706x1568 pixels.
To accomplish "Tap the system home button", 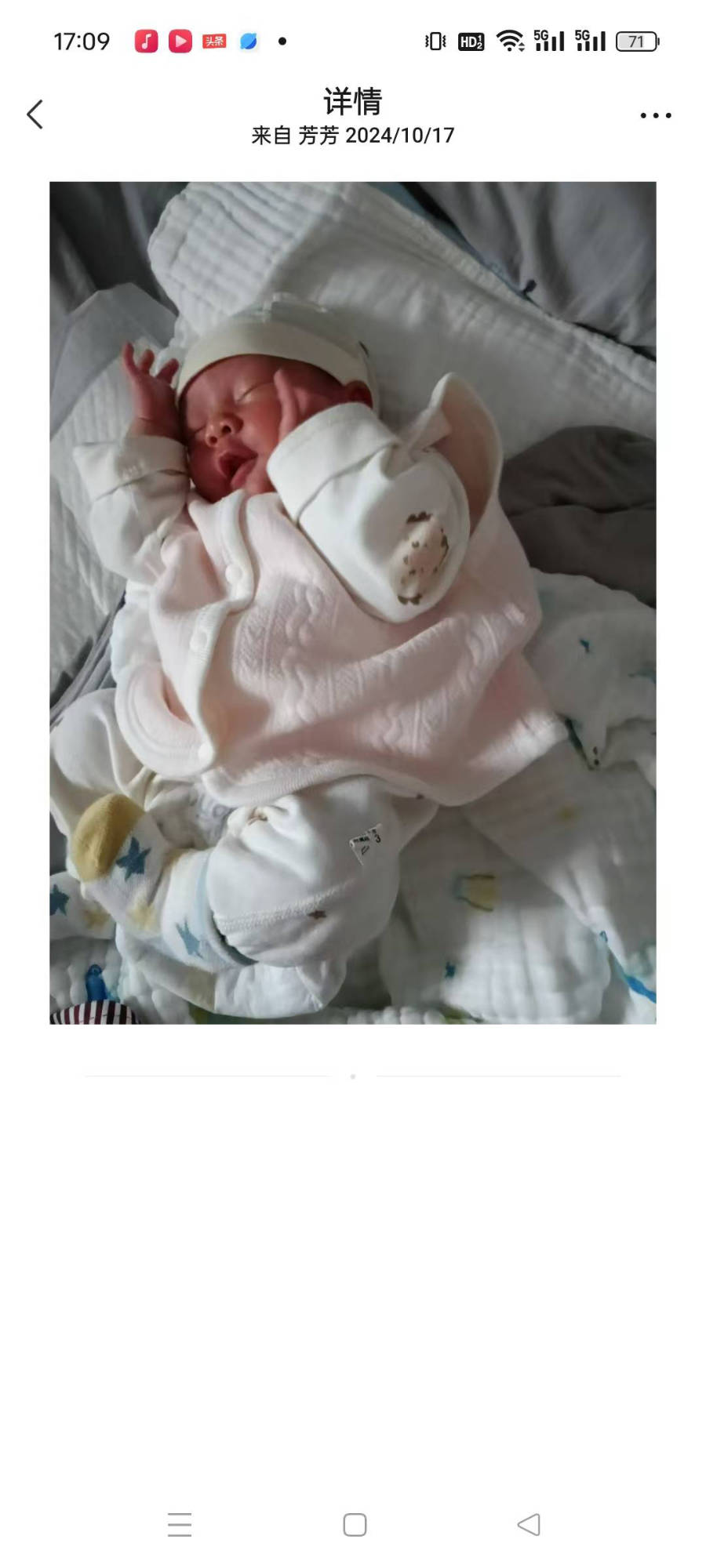I will click(x=355, y=1524).
